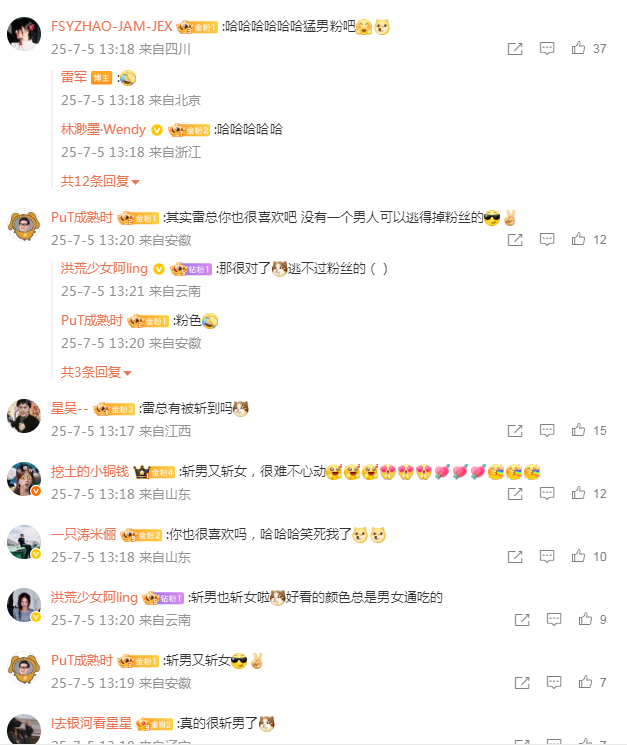Image resolution: width=627 pixels, height=745 pixels.
Task: Open 雷军's profile from his reply
Action: point(74,77)
